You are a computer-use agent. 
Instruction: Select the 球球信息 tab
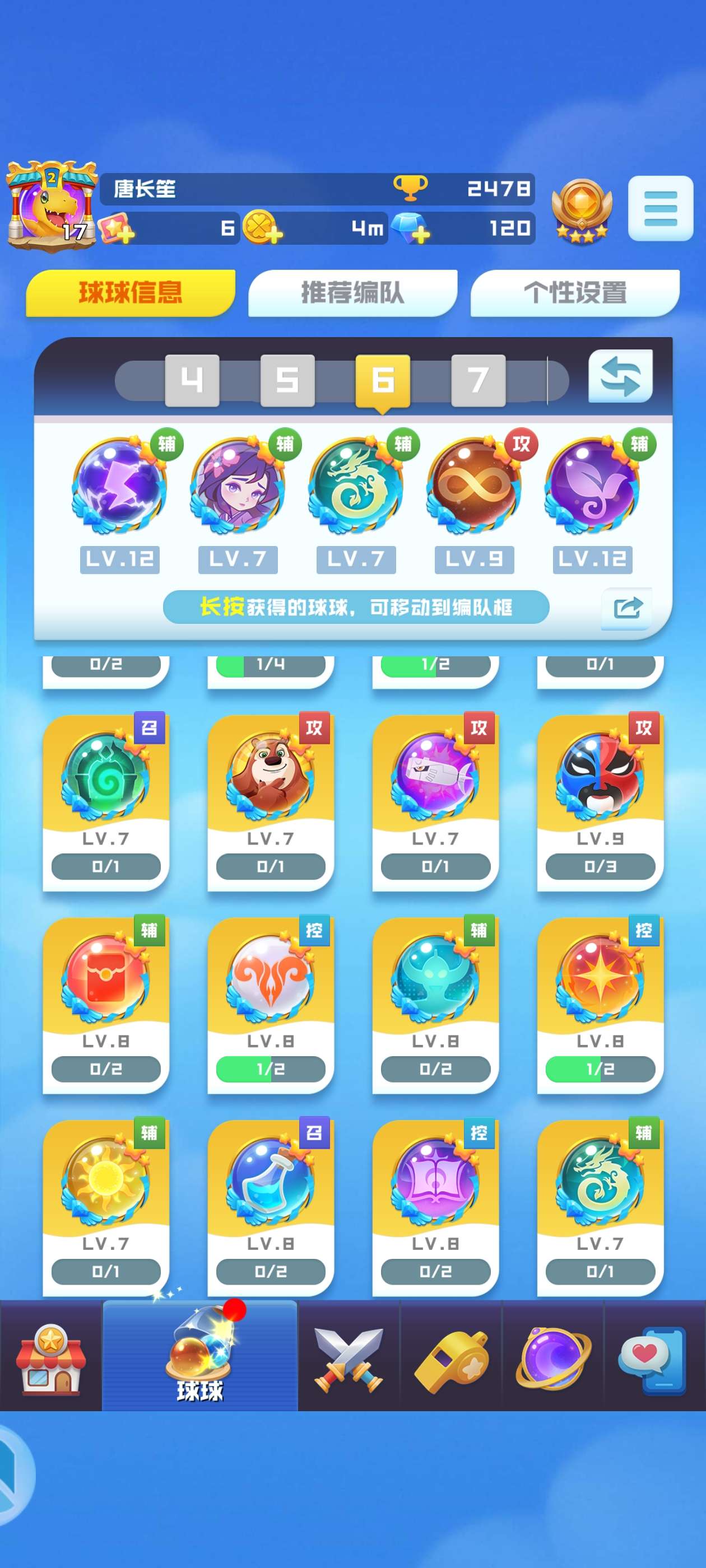(131, 293)
